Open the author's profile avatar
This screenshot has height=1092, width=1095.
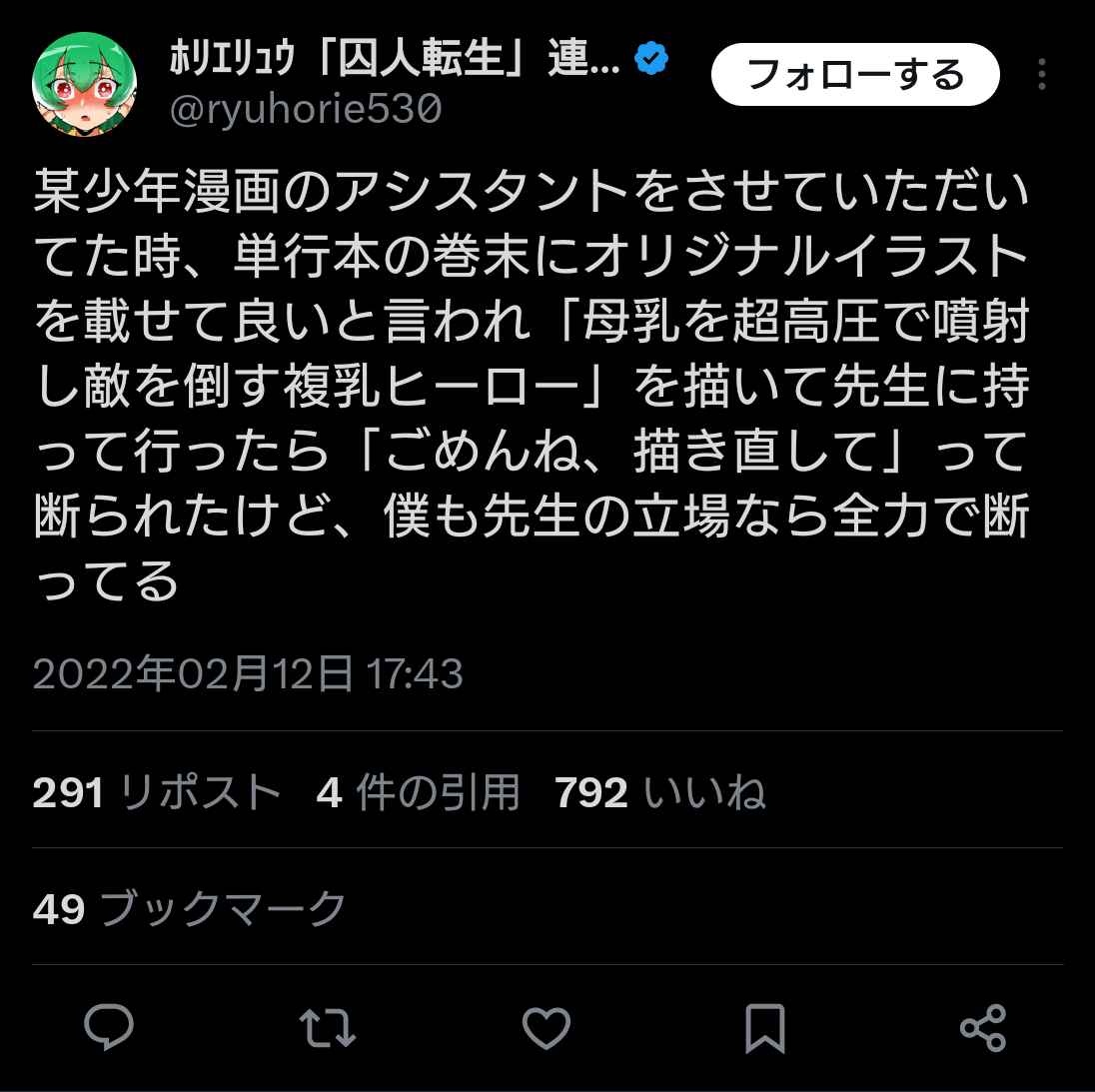(84, 82)
